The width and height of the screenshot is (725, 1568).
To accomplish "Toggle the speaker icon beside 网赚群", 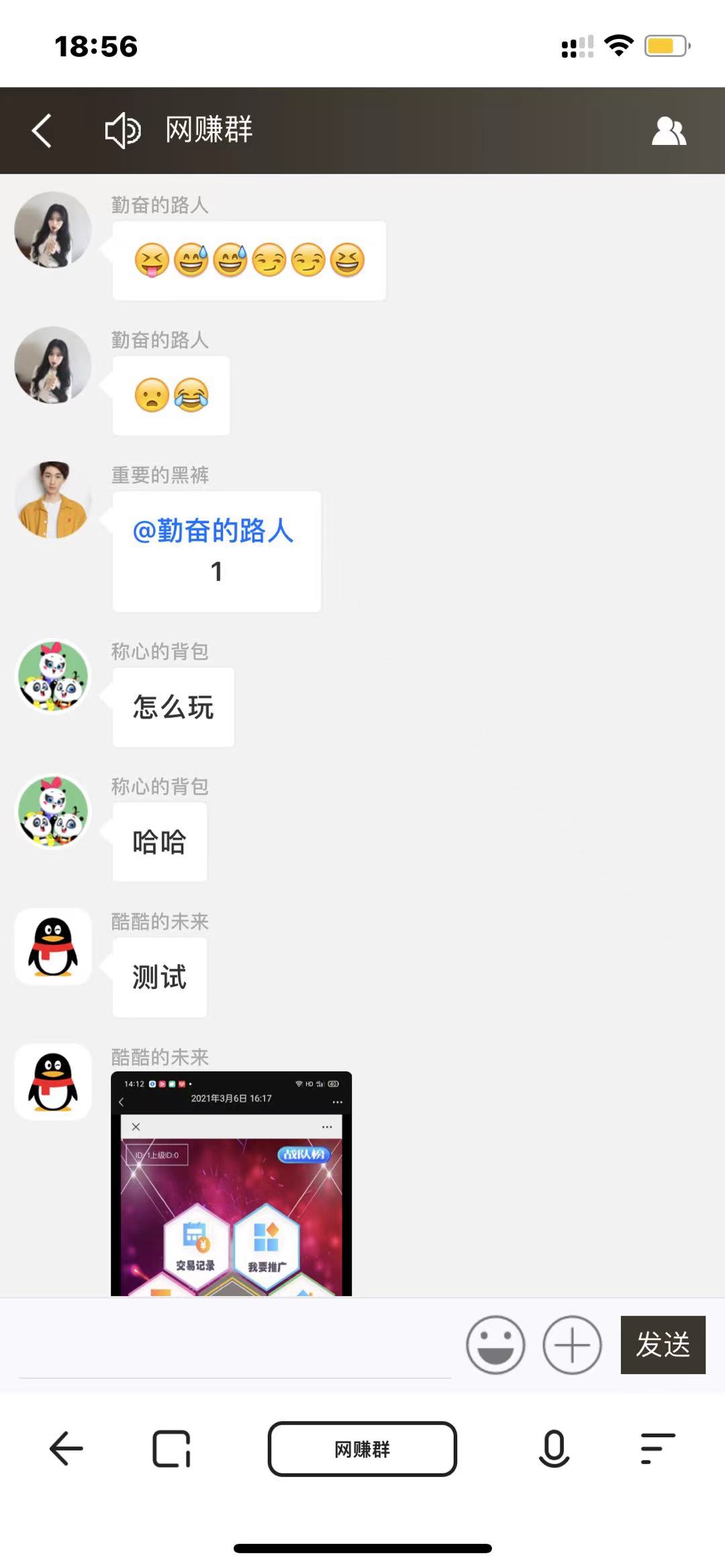I will point(123,130).
